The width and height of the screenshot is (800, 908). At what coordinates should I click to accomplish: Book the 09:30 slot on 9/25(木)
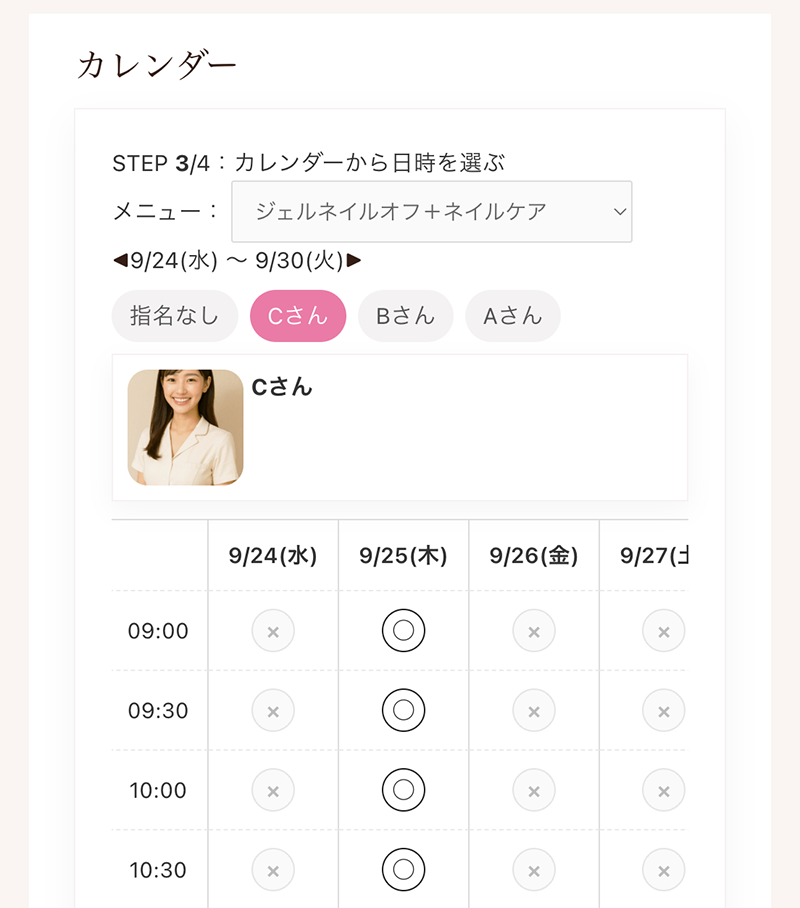(x=403, y=710)
